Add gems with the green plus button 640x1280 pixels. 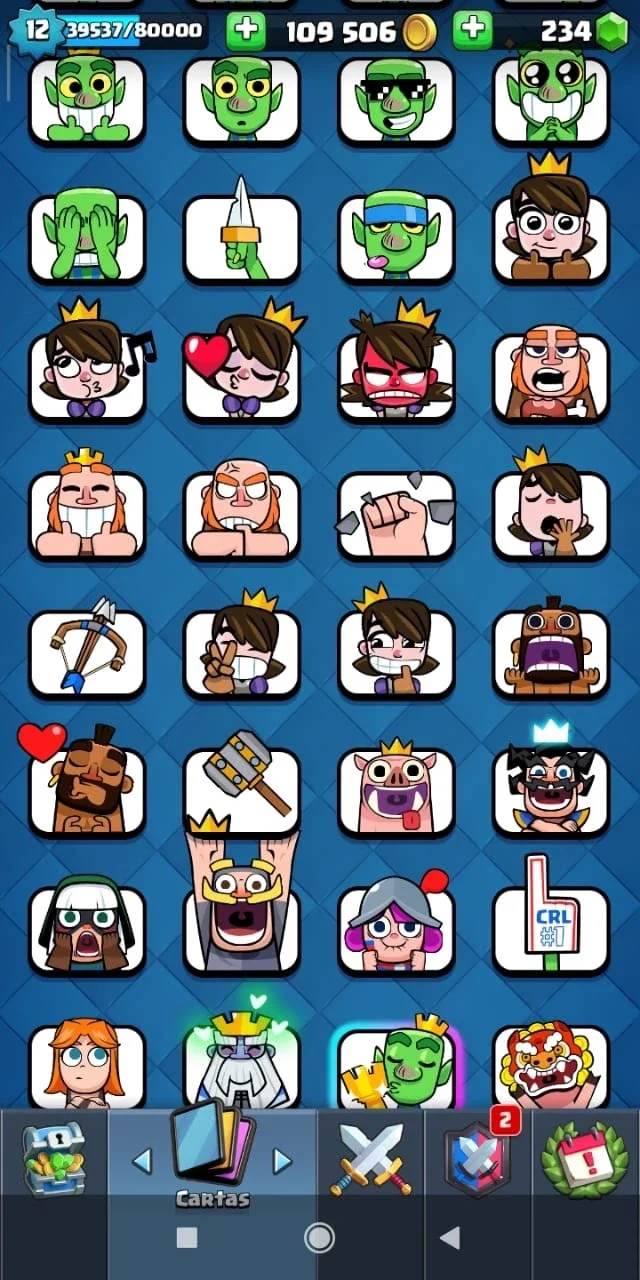point(472,31)
